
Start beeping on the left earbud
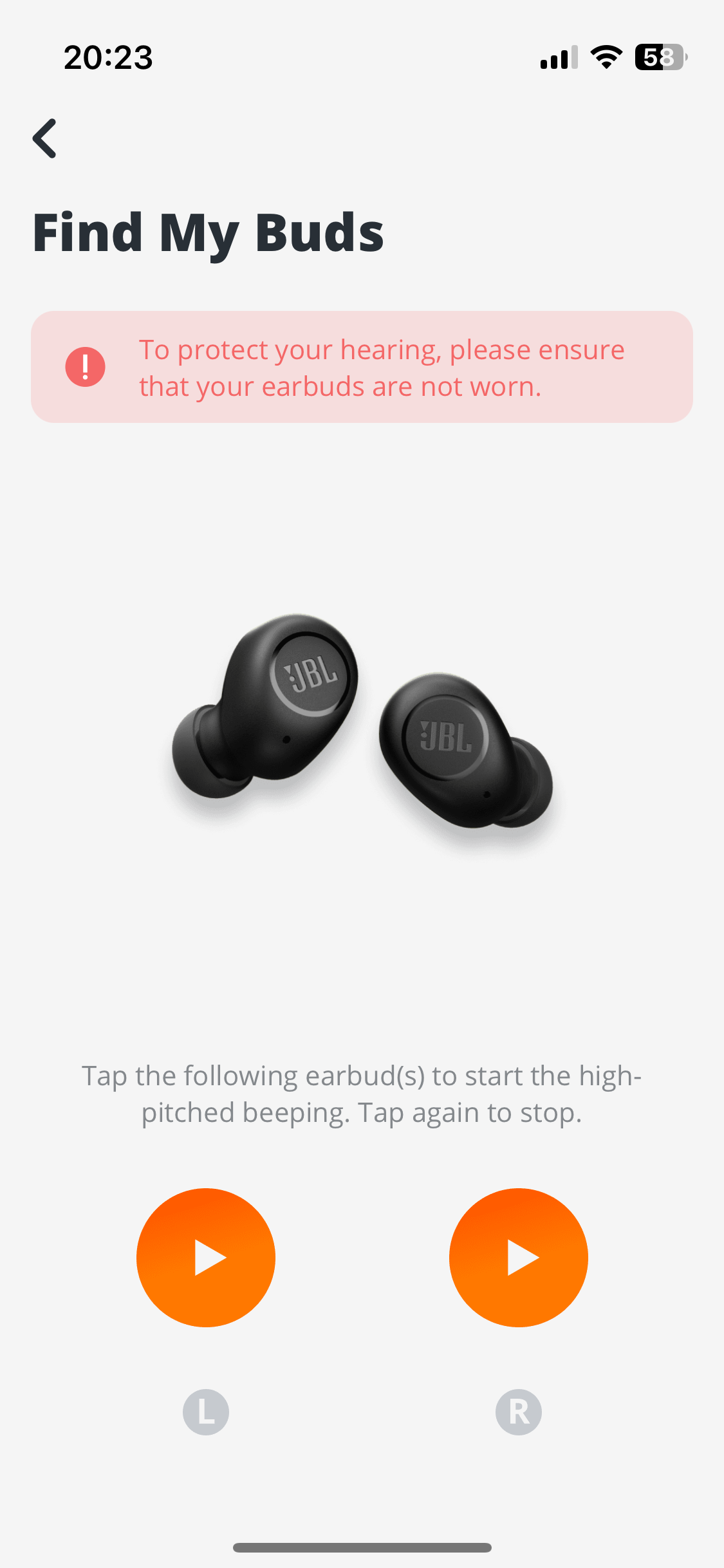click(206, 1257)
